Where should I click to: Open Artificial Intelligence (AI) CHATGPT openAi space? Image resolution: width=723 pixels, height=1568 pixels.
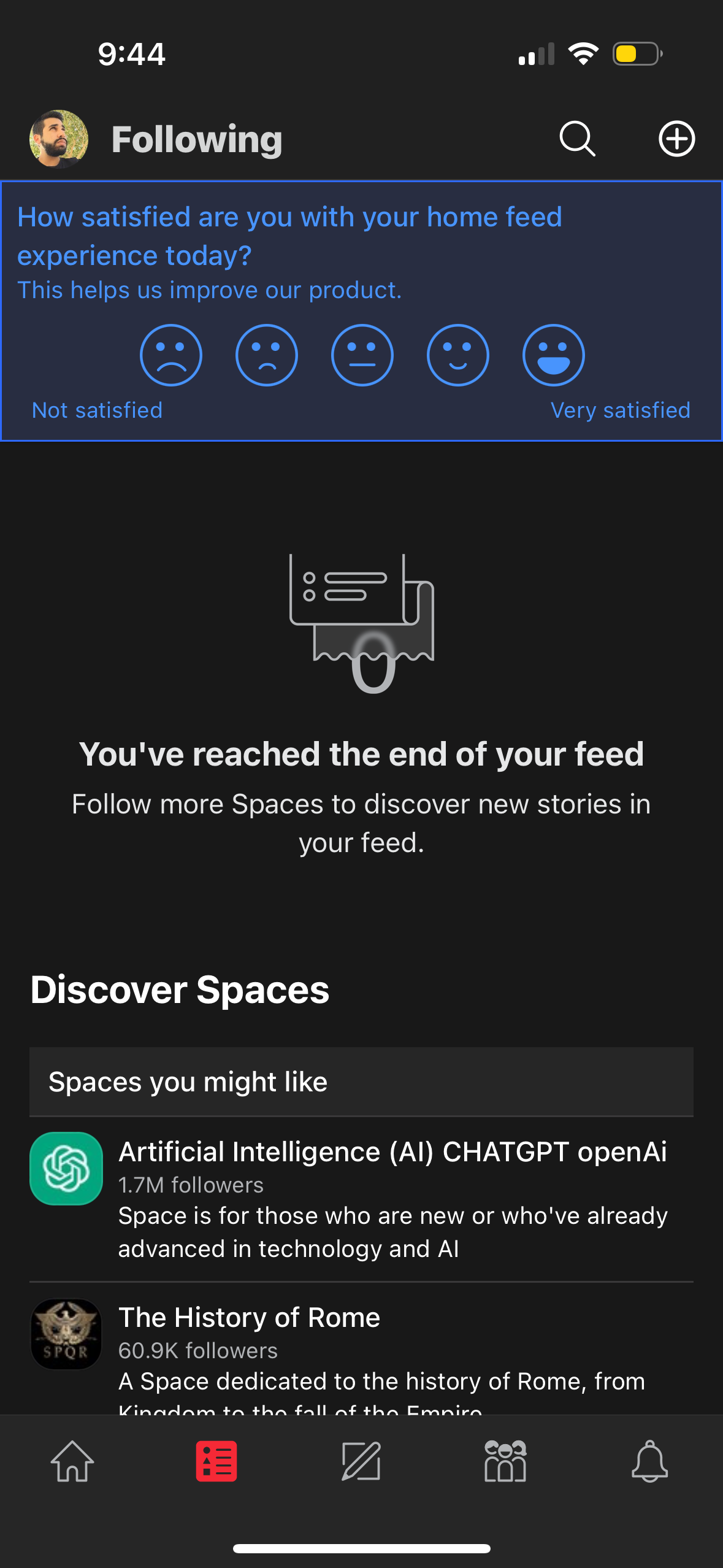pyautogui.click(x=392, y=1151)
